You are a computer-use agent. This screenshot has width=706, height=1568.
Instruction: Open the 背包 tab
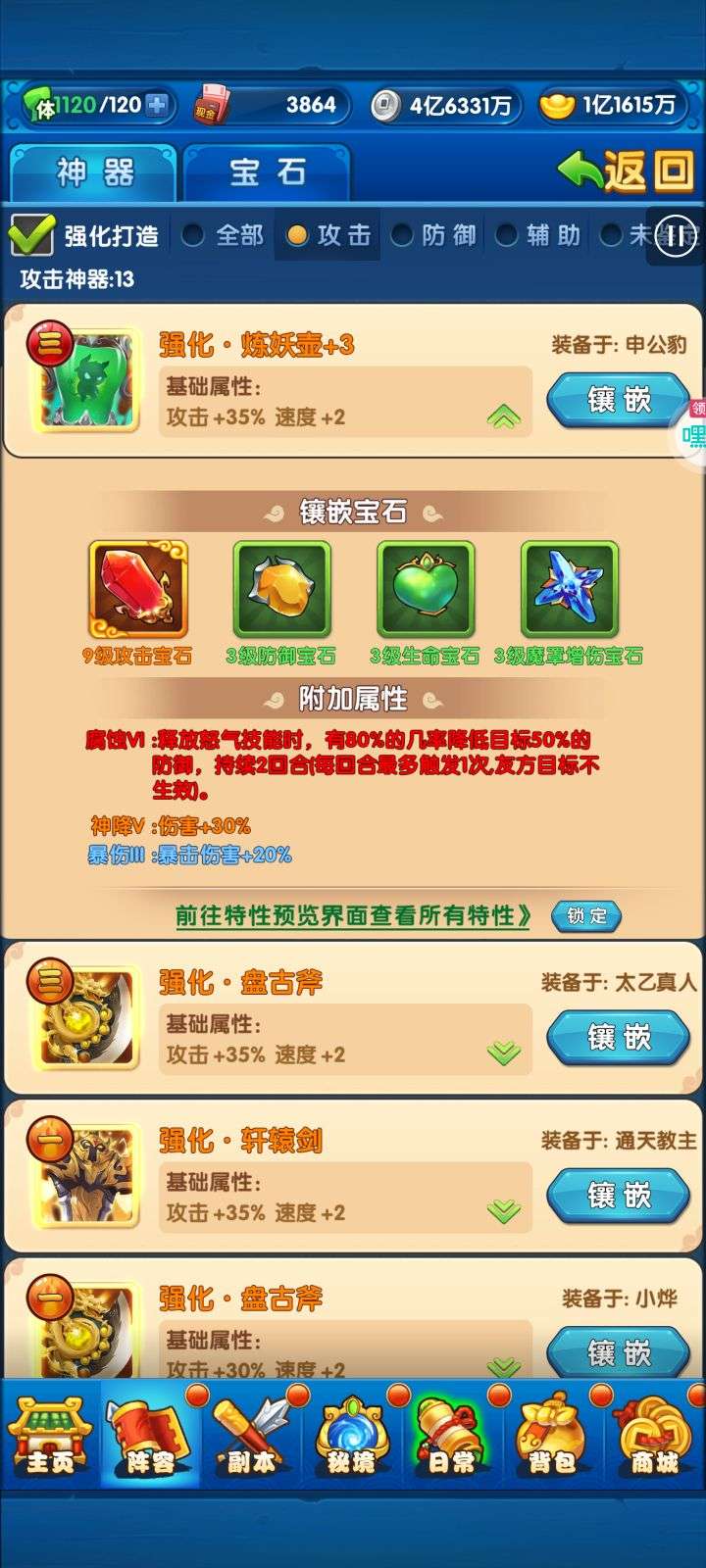click(552, 1437)
